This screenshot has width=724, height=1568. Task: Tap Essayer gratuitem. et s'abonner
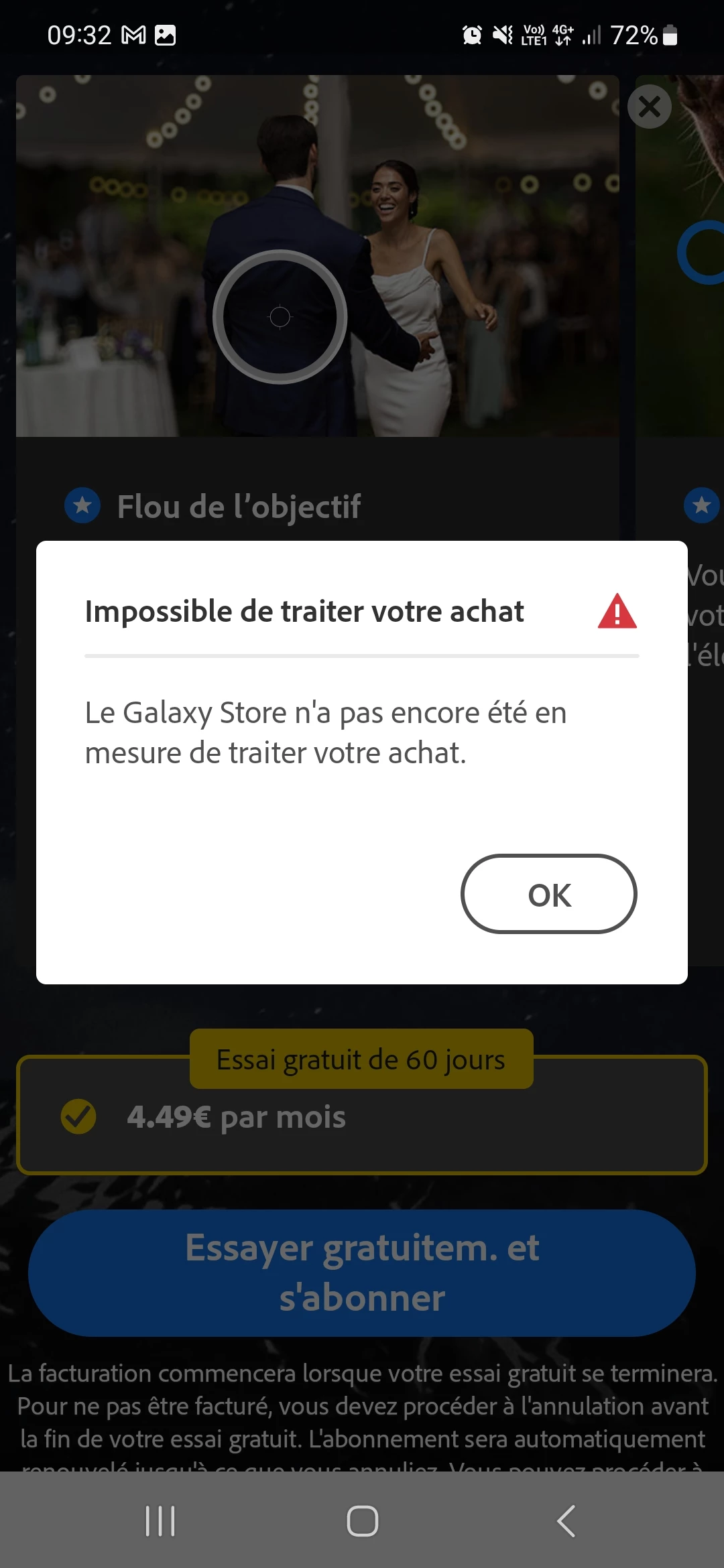(x=362, y=1272)
